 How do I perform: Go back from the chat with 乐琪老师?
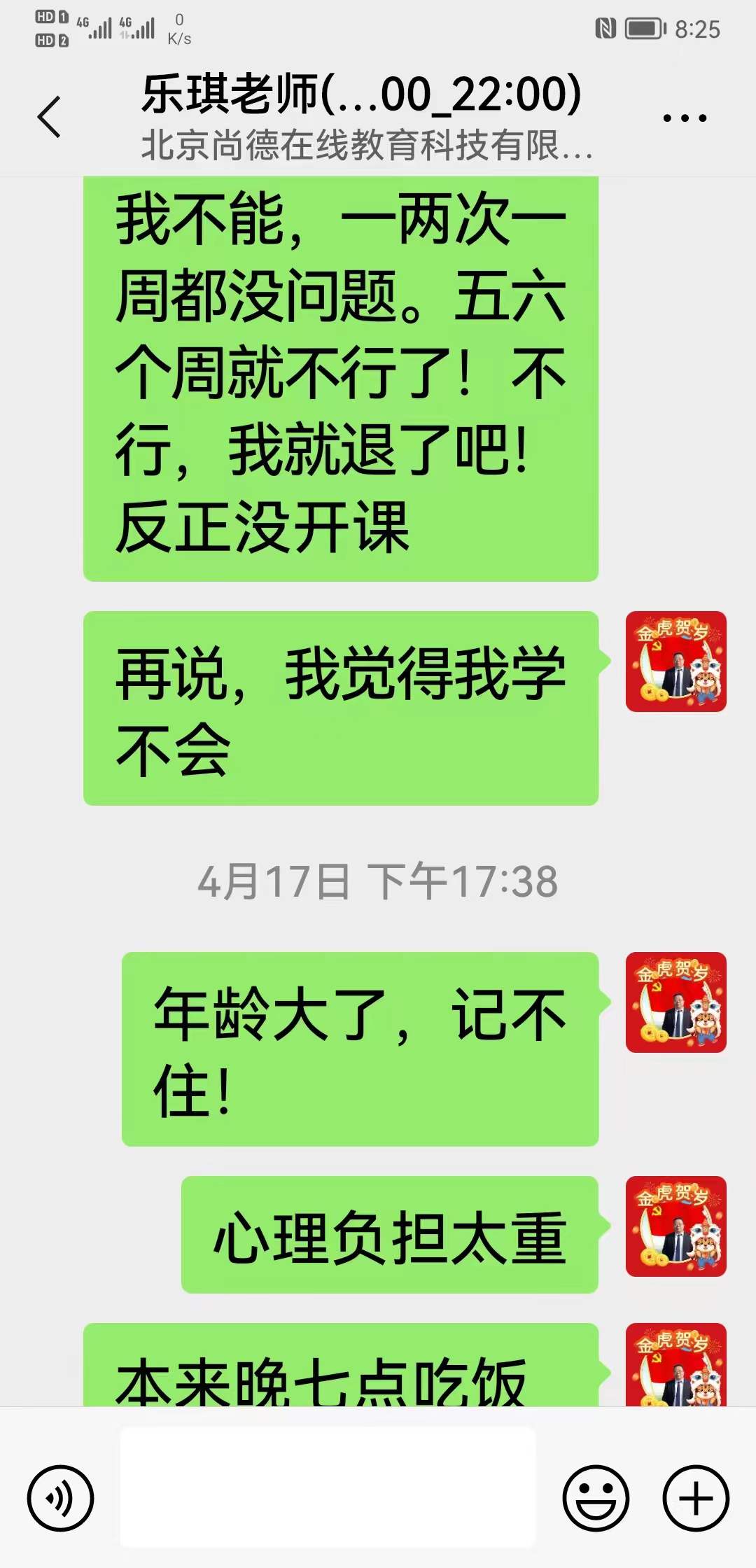click(49, 117)
